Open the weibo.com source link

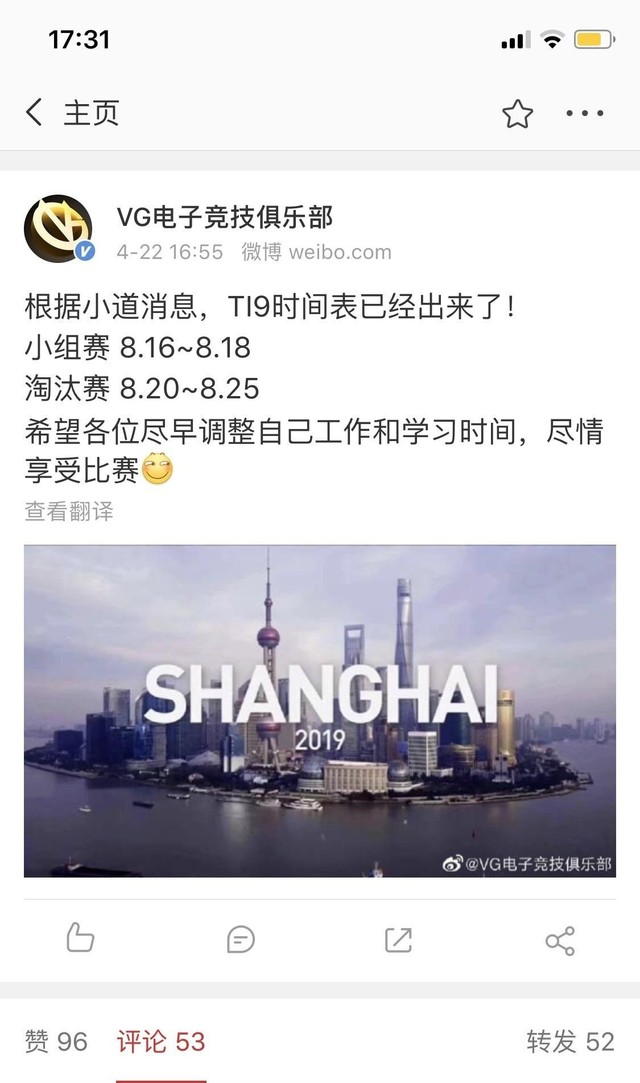(x=340, y=252)
